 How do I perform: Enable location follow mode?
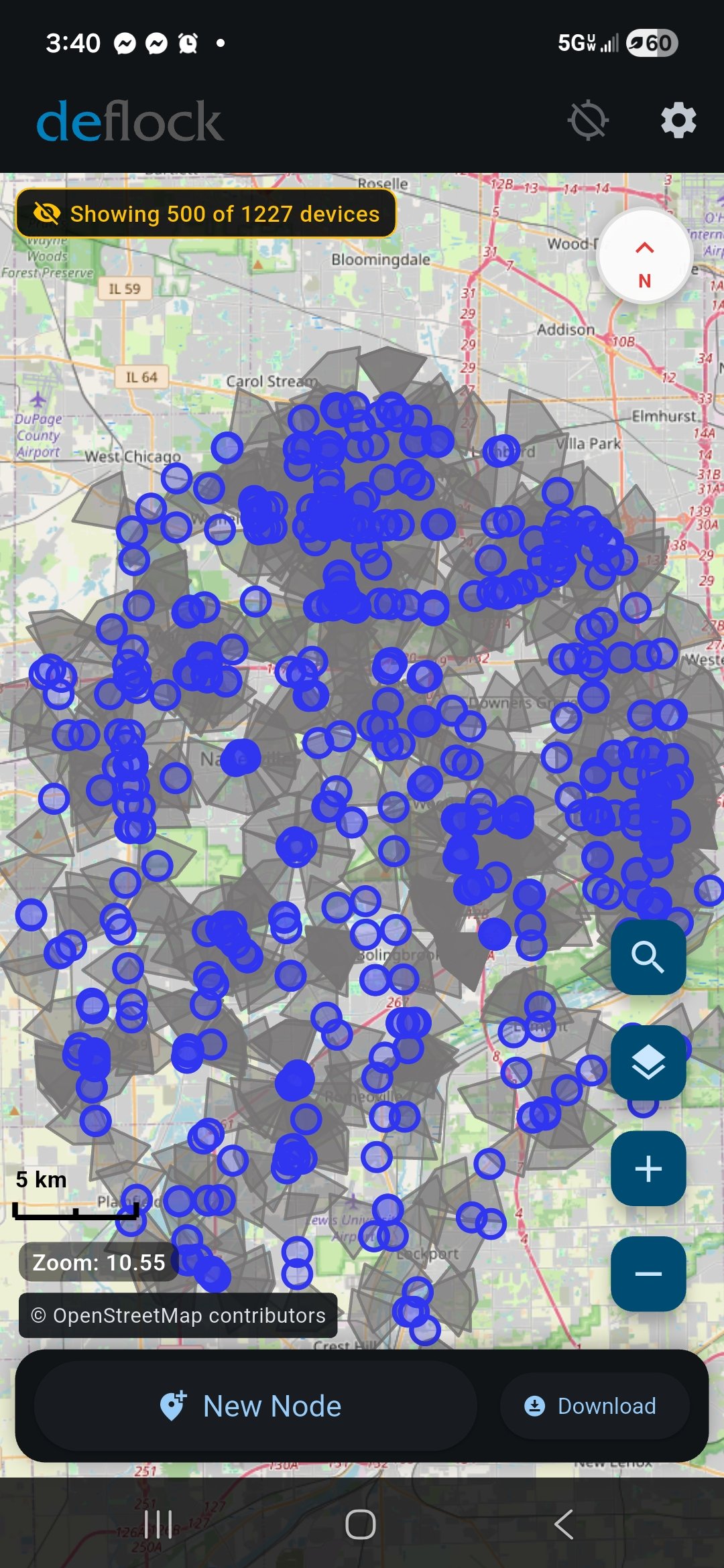588,121
